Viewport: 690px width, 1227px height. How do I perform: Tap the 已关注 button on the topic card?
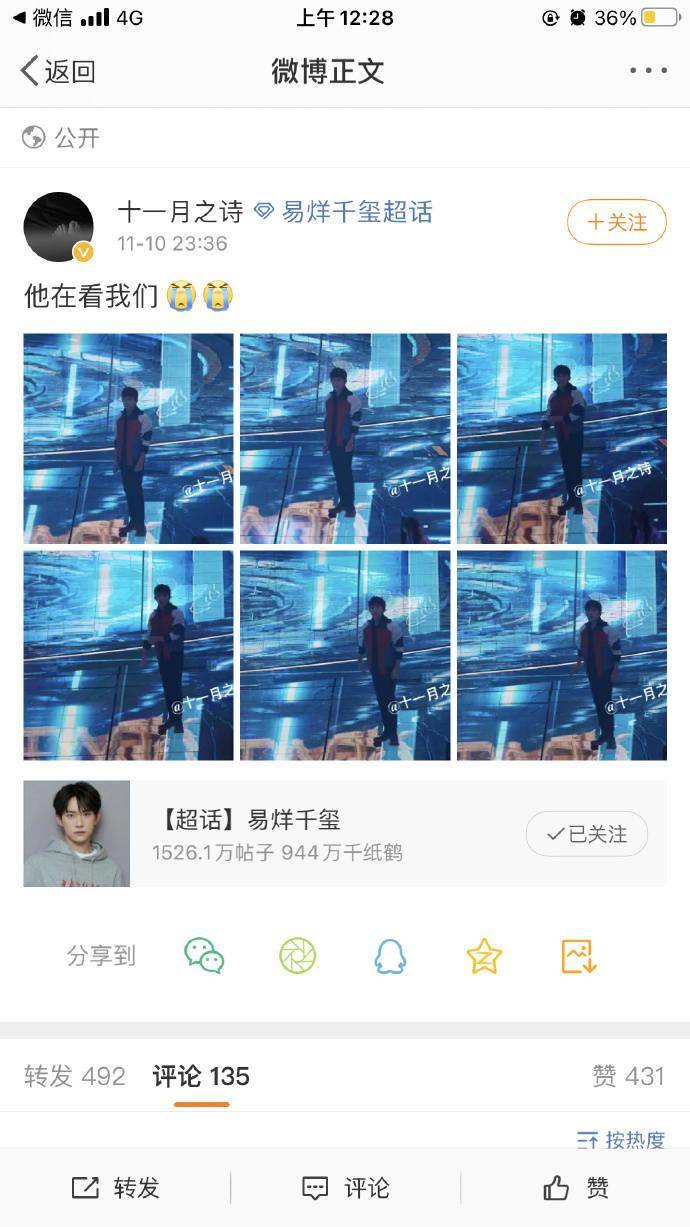click(x=586, y=834)
